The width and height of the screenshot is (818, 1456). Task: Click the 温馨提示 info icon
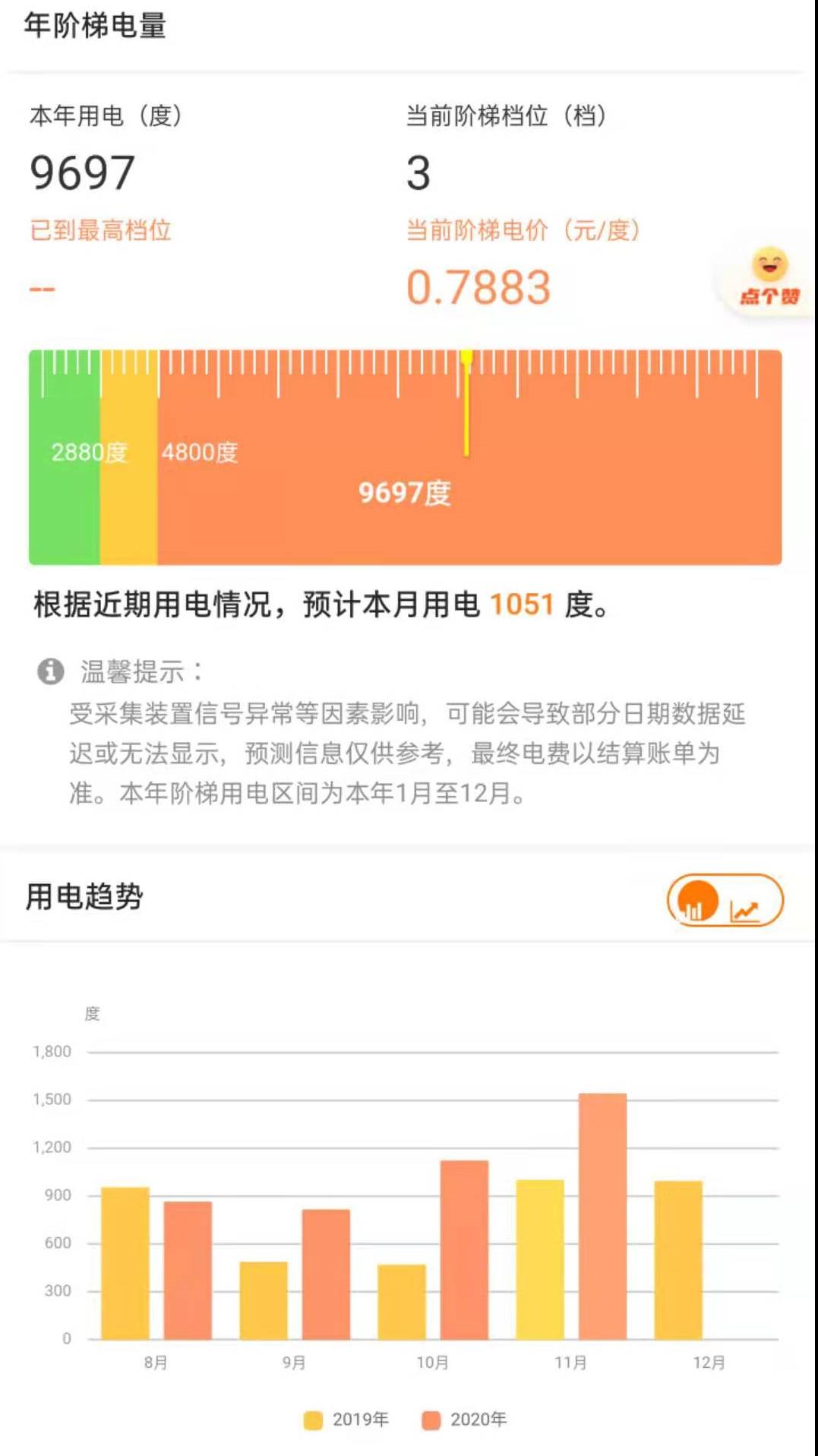pyautogui.click(x=49, y=671)
